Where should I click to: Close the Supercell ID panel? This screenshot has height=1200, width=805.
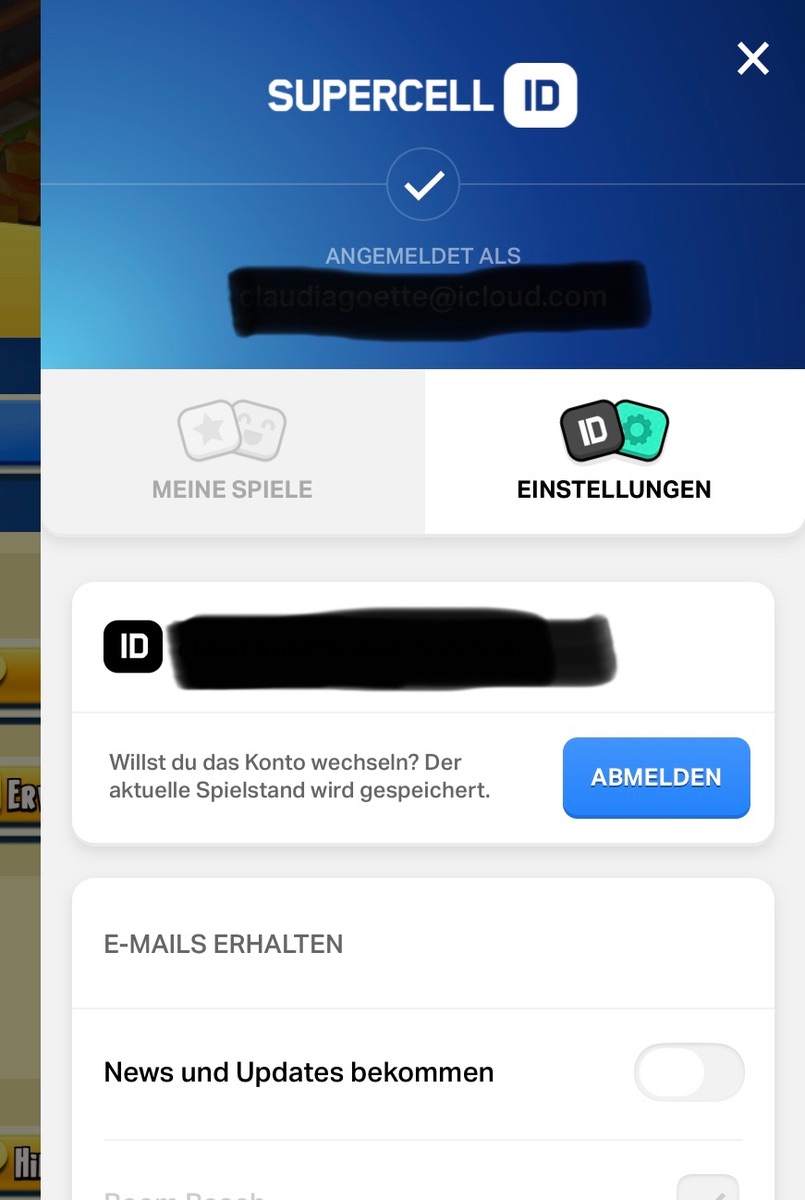pyautogui.click(x=752, y=59)
